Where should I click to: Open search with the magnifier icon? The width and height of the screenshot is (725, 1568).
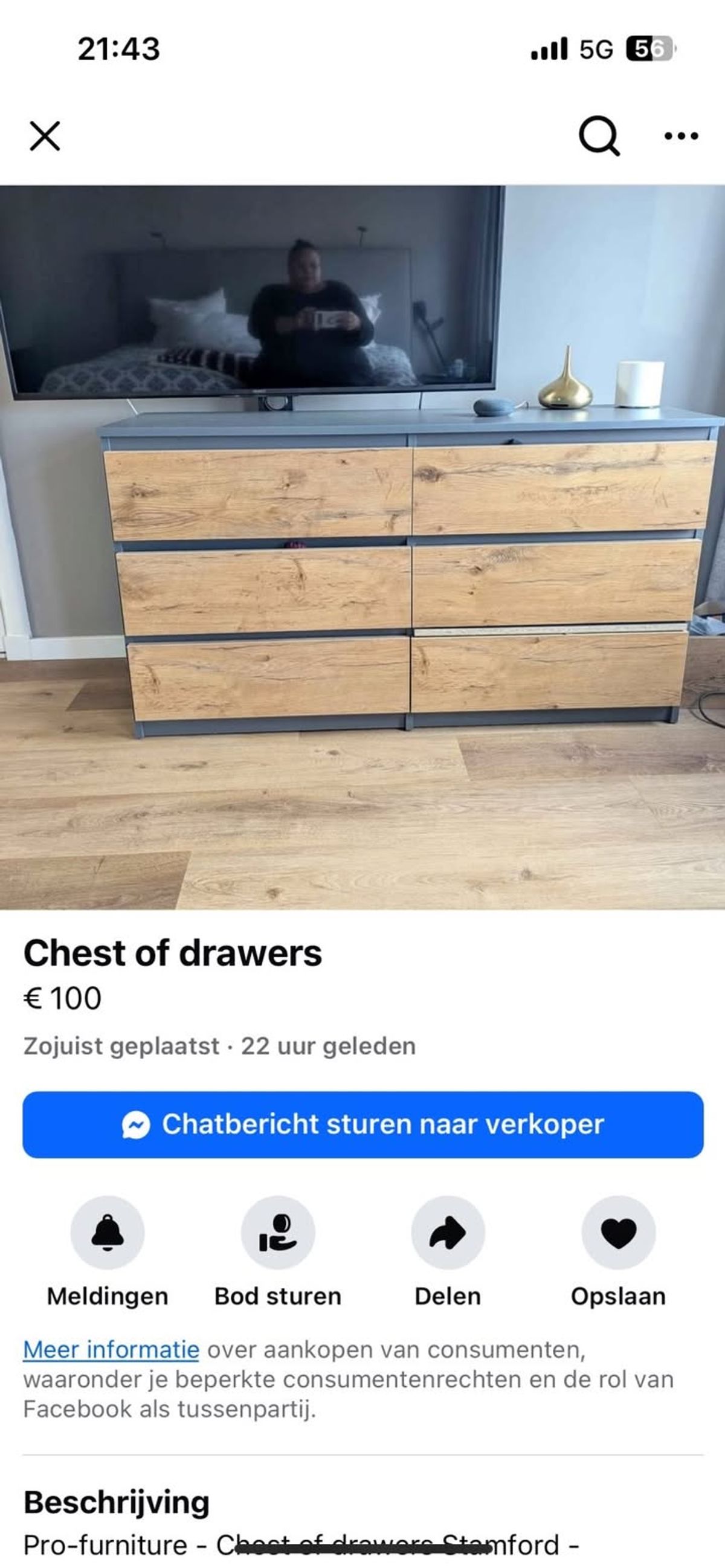tap(599, 136)
